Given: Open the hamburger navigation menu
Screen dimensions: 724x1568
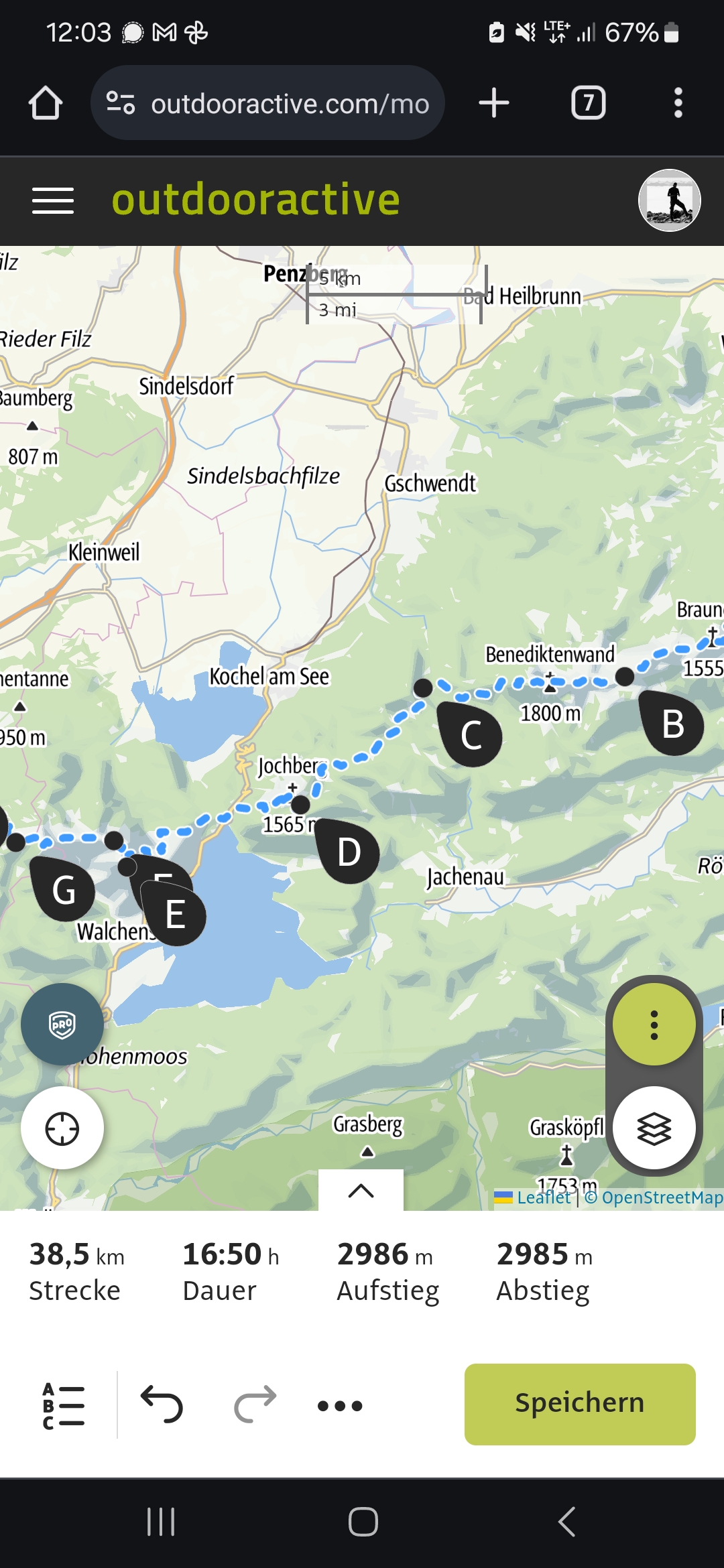Looking at the screenshot, I should click(x=53, y=200).
